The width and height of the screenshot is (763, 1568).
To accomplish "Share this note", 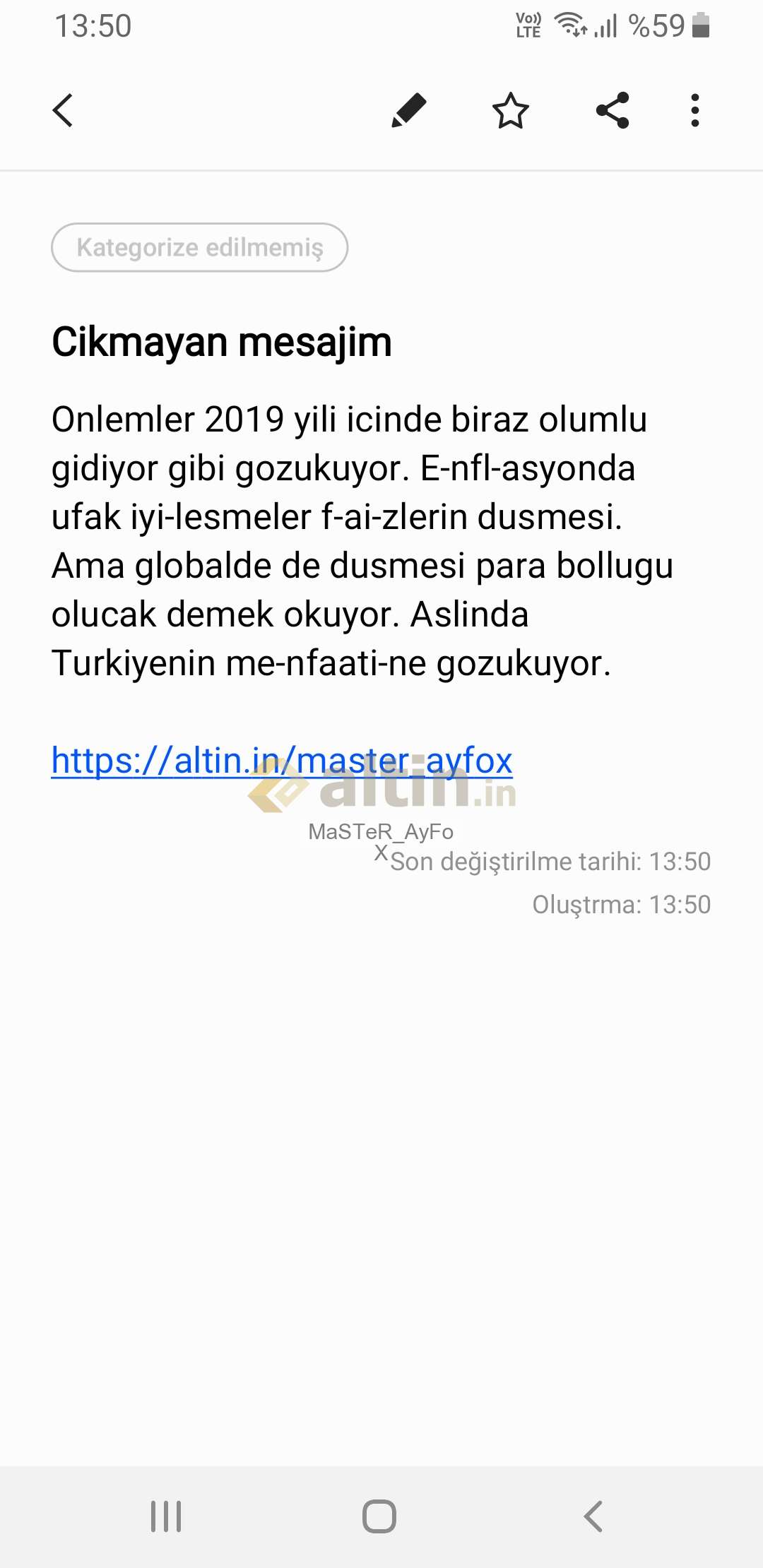I will click(x=613, y=111).
